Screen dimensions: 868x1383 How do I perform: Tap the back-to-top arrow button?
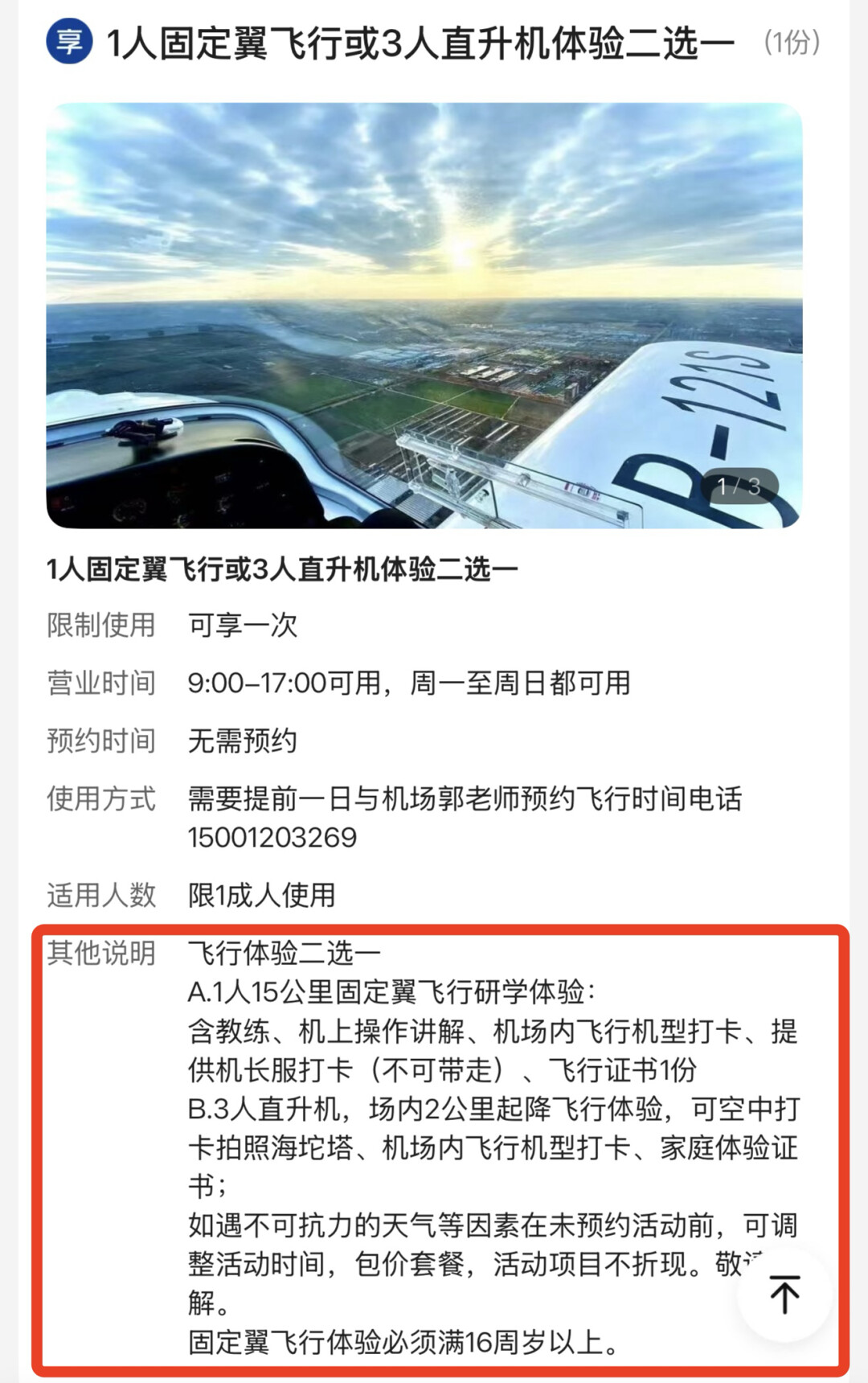click(x=784, y=1294)
